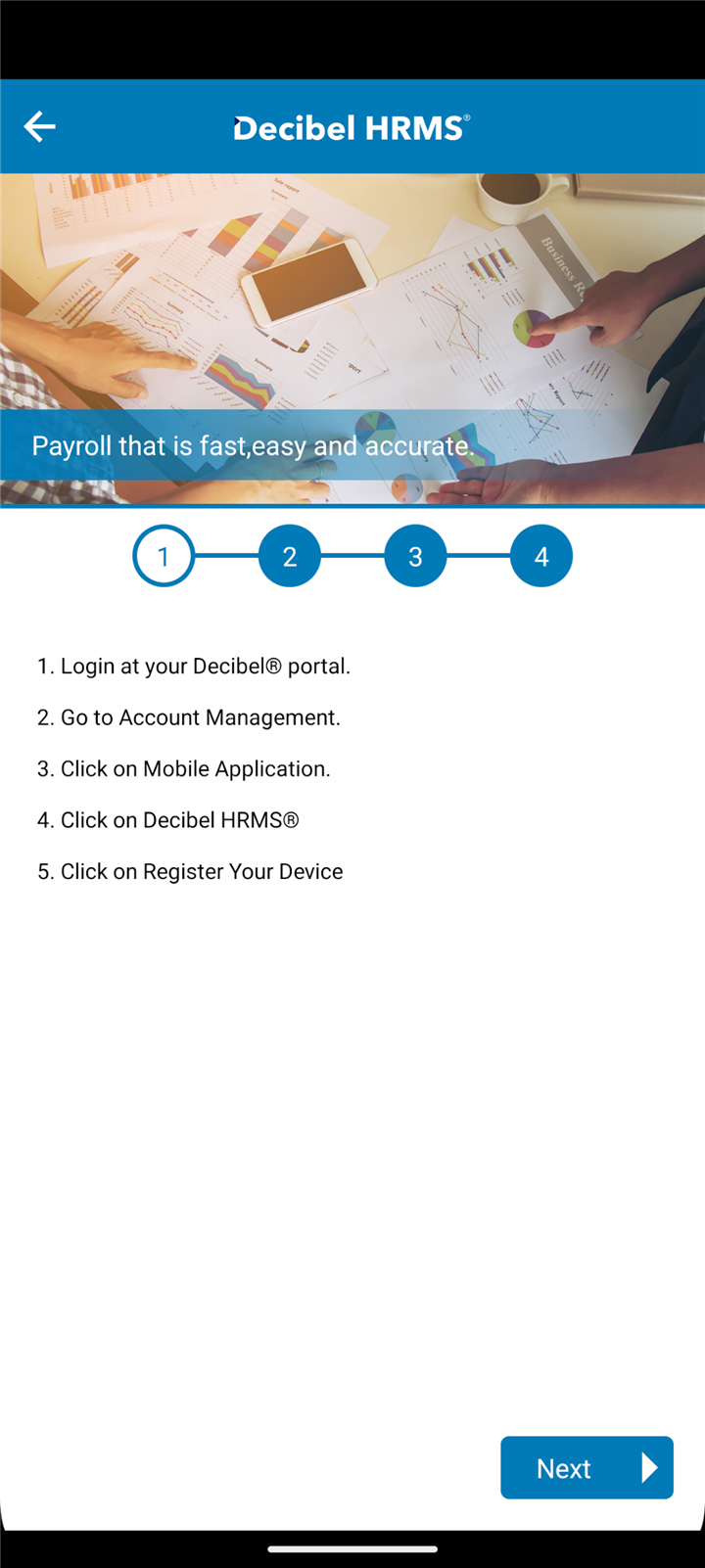Select the step 1 indicator
The width and height of the screenshot is (705, 1568).
[x=164, y=556]
